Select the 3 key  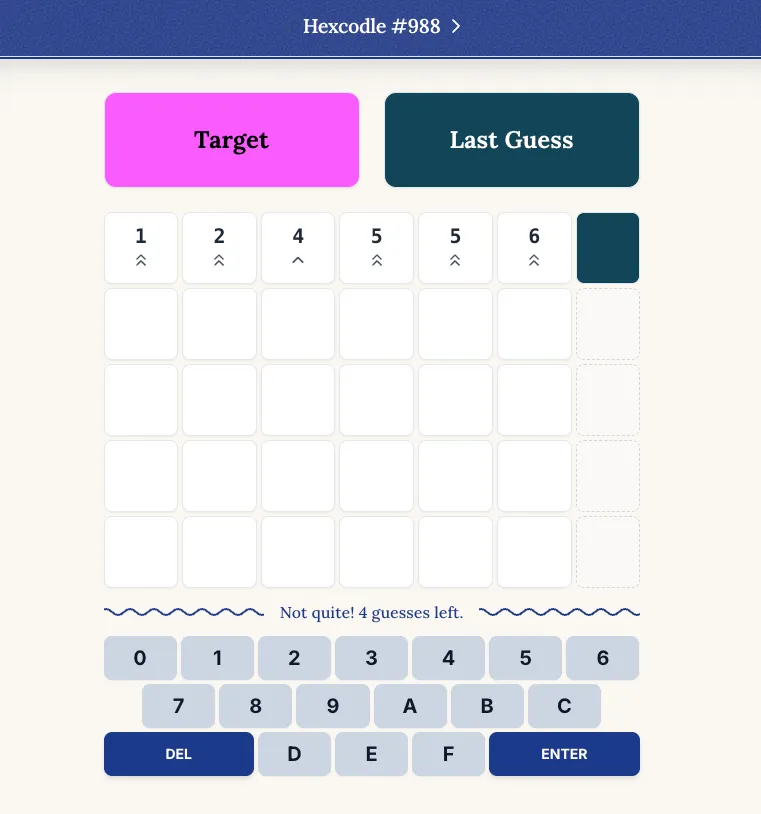(371, 658)
